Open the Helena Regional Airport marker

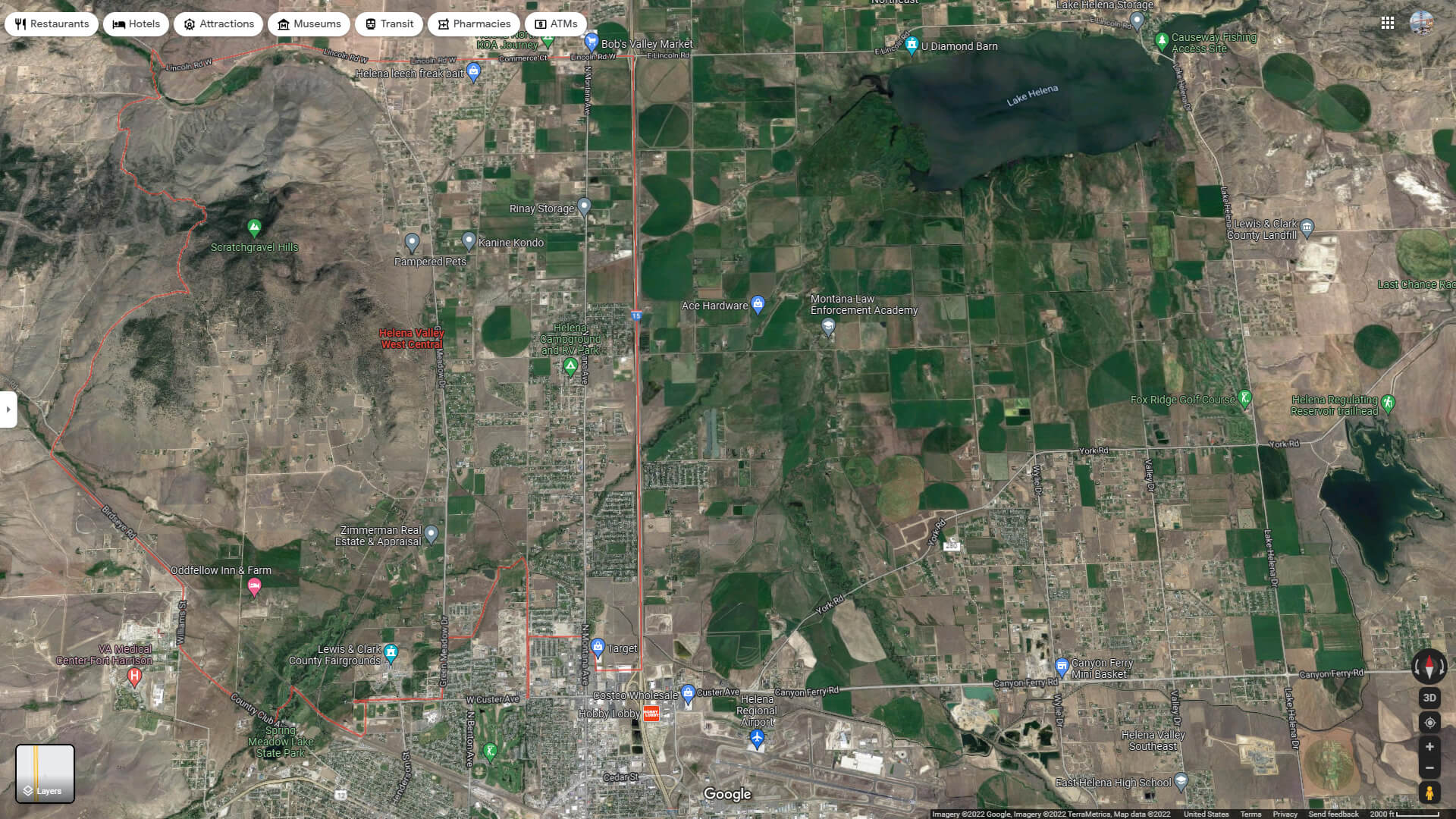(x=756, y=737)
